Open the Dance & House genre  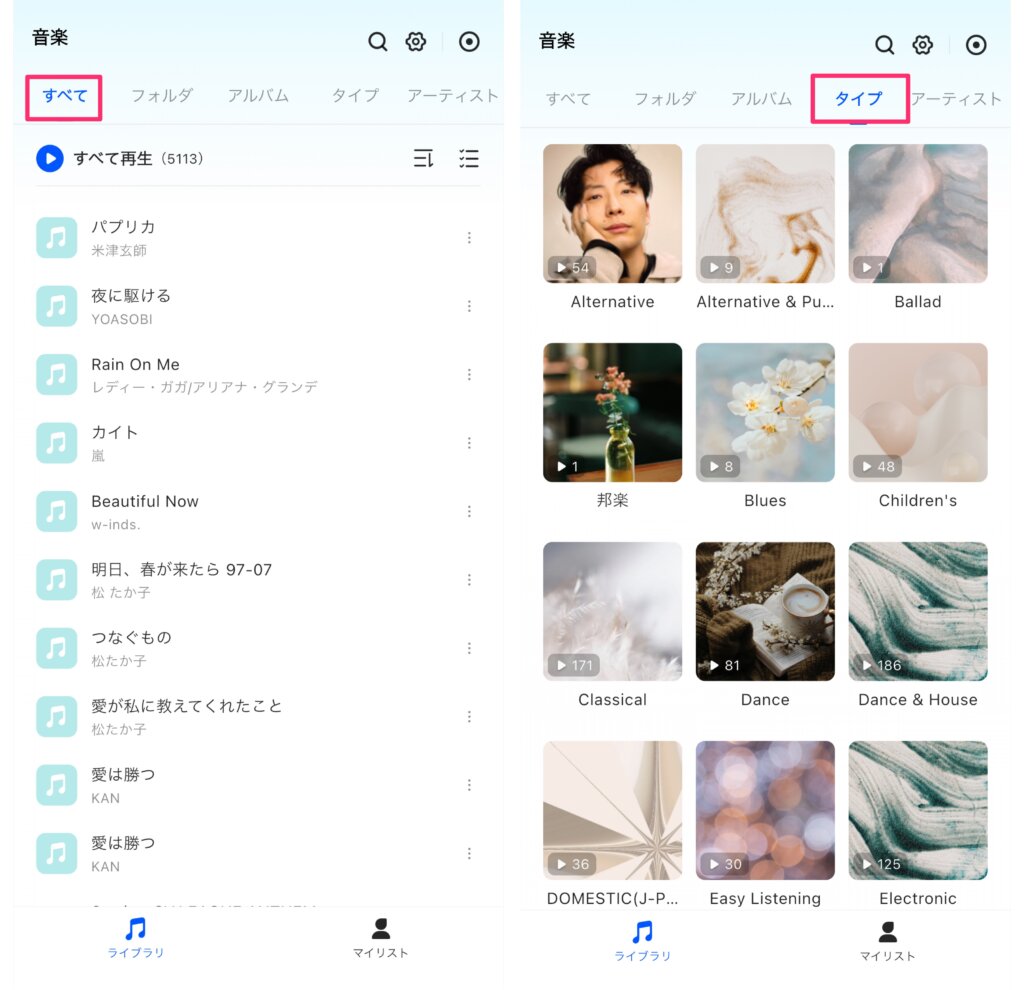pos(917,611)
